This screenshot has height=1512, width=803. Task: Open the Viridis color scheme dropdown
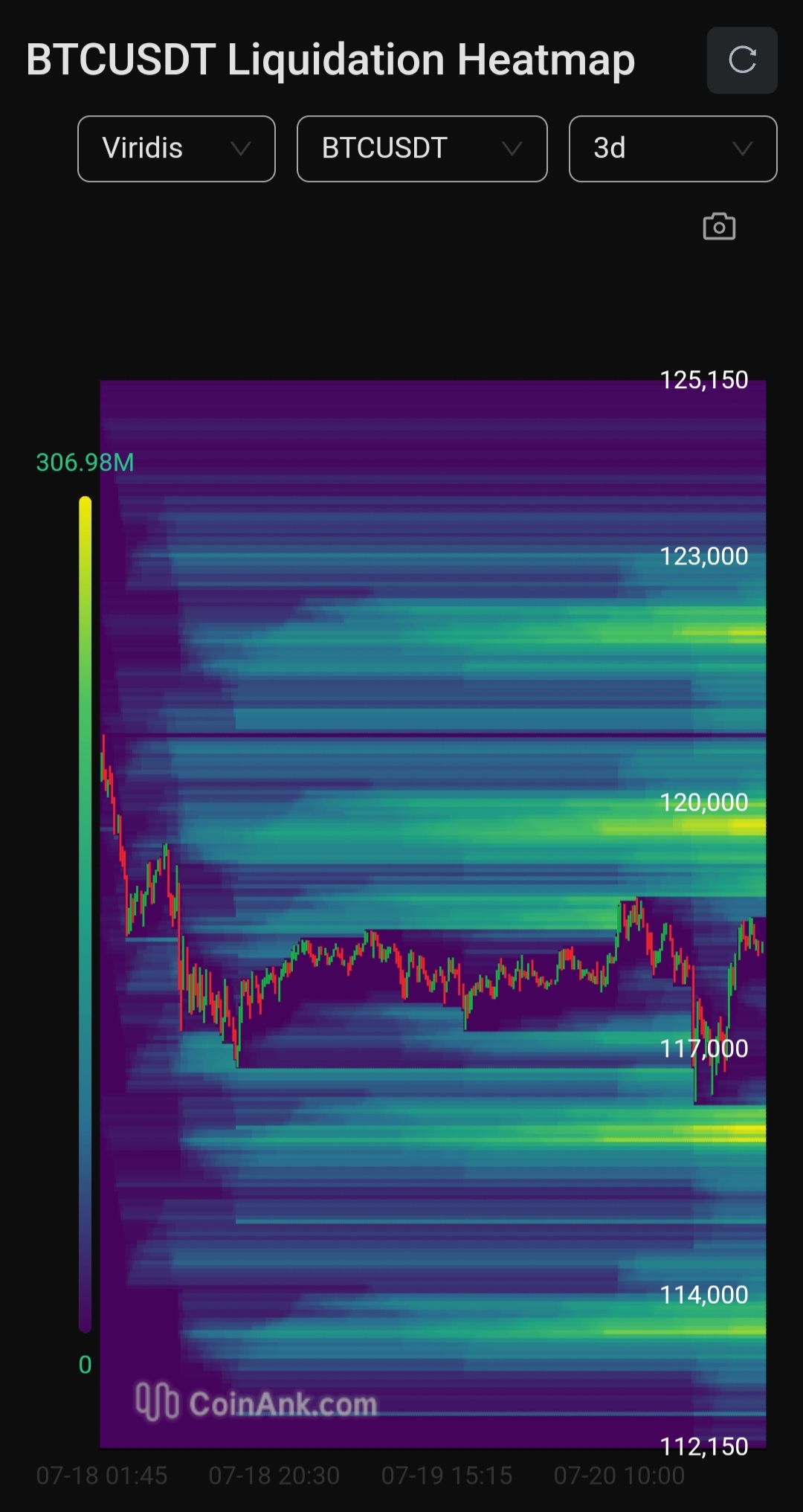(176, 149)
